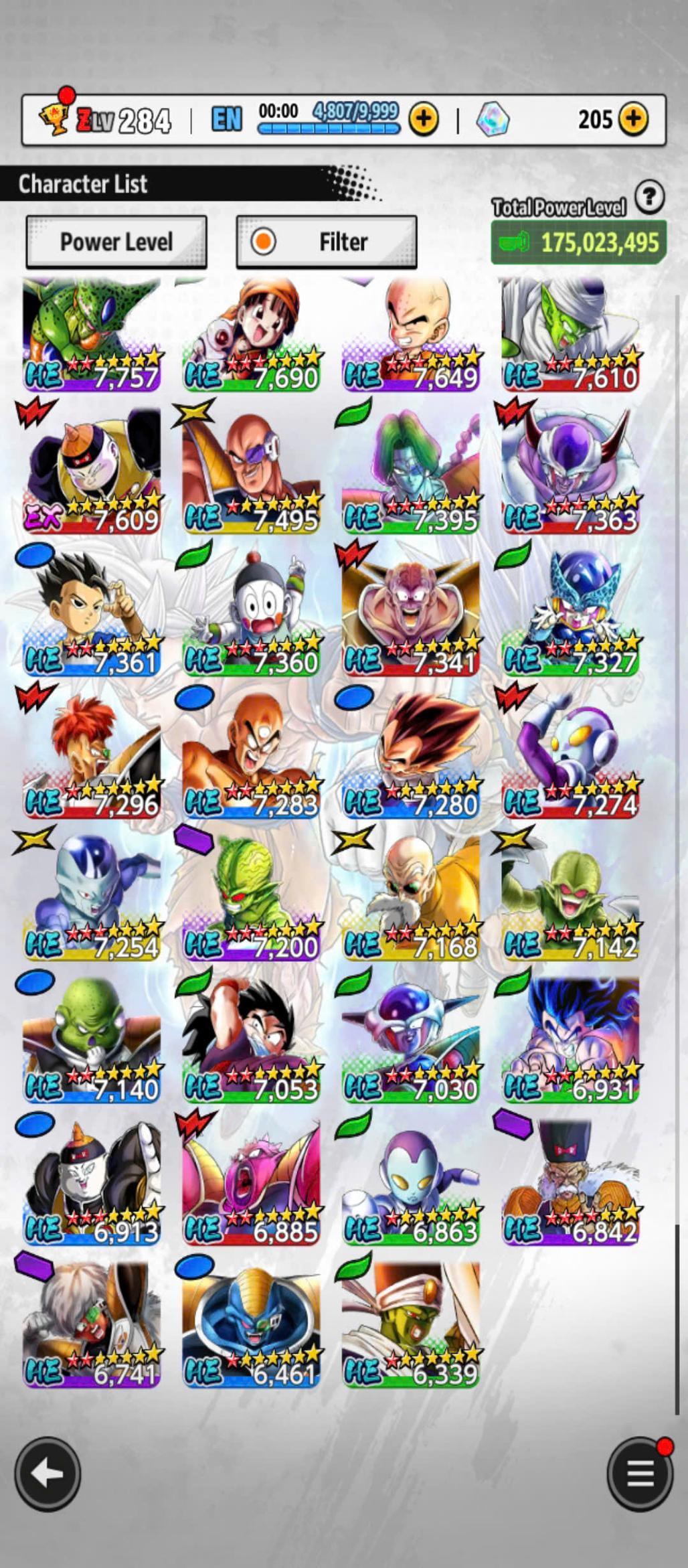This screenshot has width=688, height=1568.
Task: Open the character showing 6,842
Action: pyautogui.click(x=571, y=1182)
